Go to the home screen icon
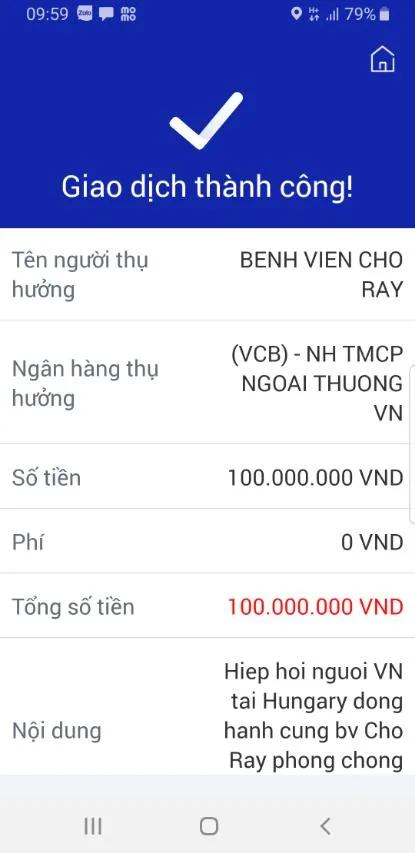 click(x=382, y=60)
